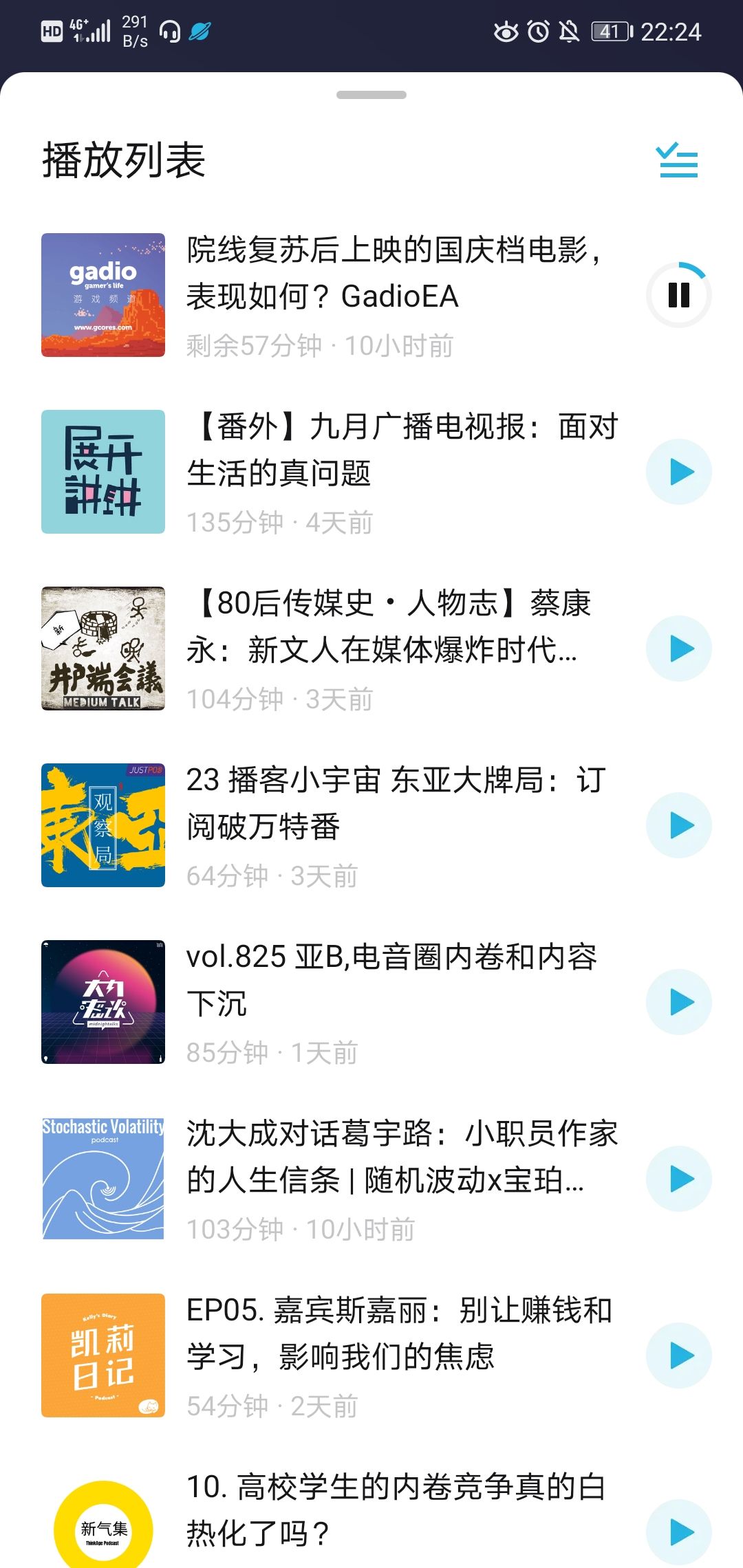Play the 沈大成对话葛宇路 episode
The width and height of the screenshot is (743, 1568).
(679, 1179)
